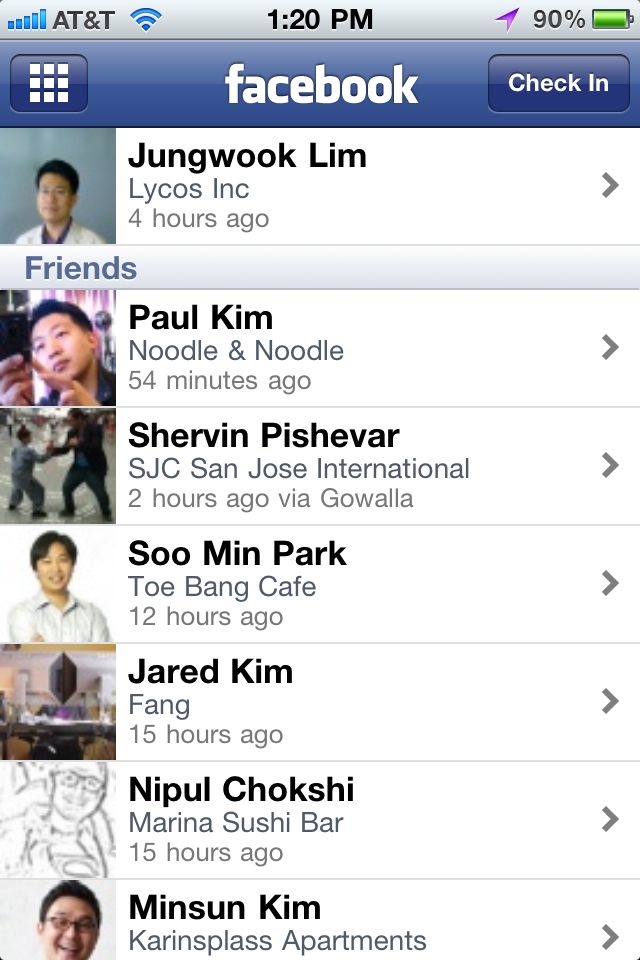
Task: Open the grid menu icon
Action: [49, 83]
